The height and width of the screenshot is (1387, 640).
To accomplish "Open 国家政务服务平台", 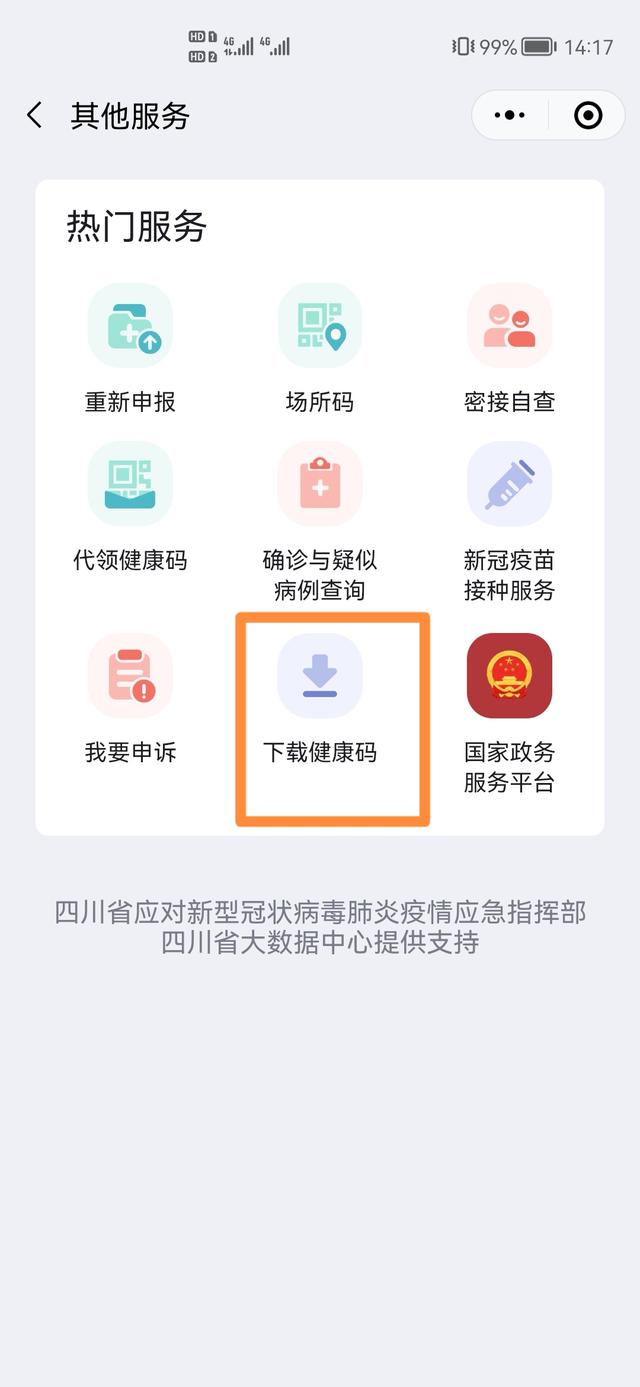I will 509,713.
